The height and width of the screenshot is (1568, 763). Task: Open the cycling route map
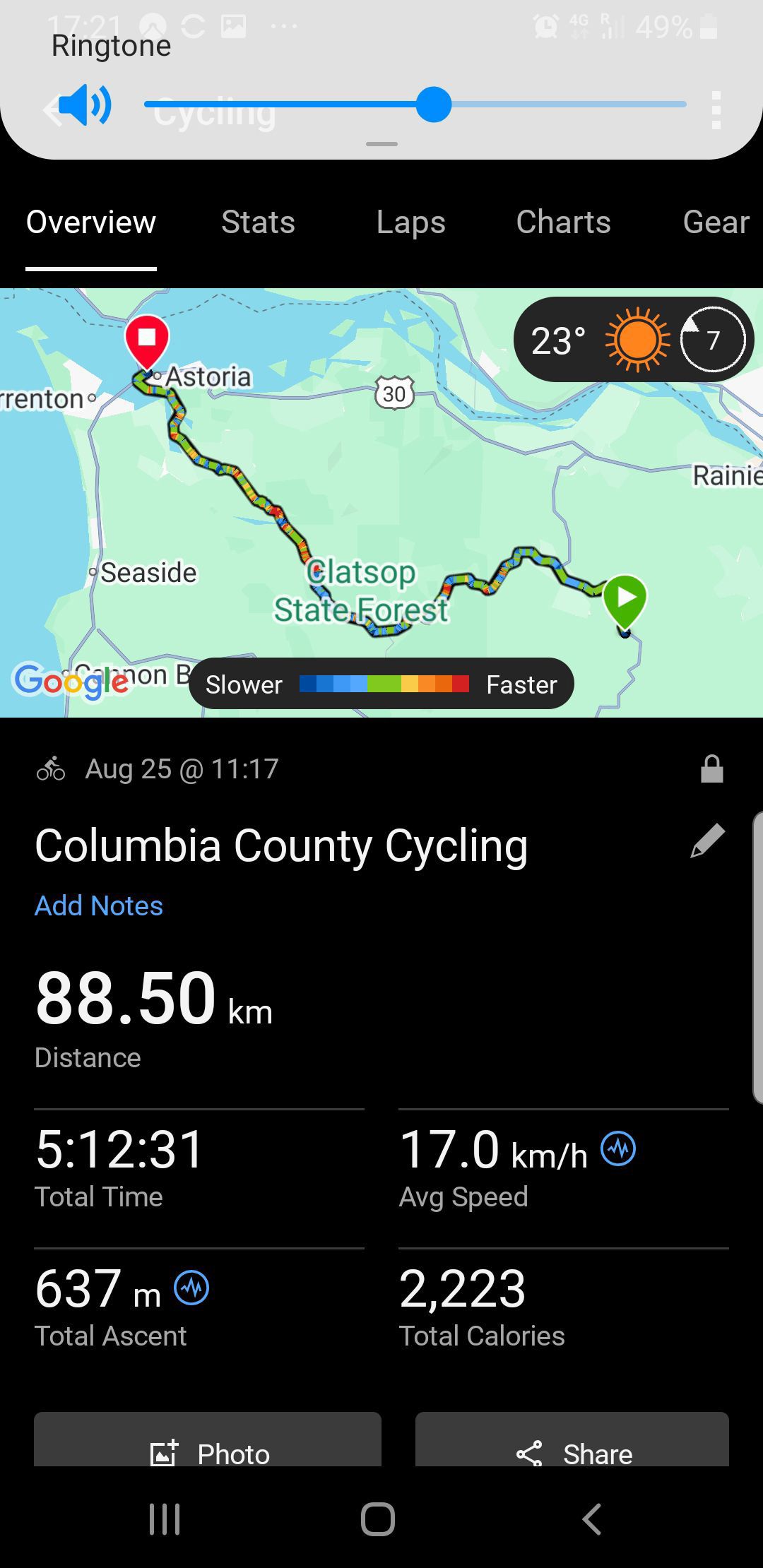381,503
